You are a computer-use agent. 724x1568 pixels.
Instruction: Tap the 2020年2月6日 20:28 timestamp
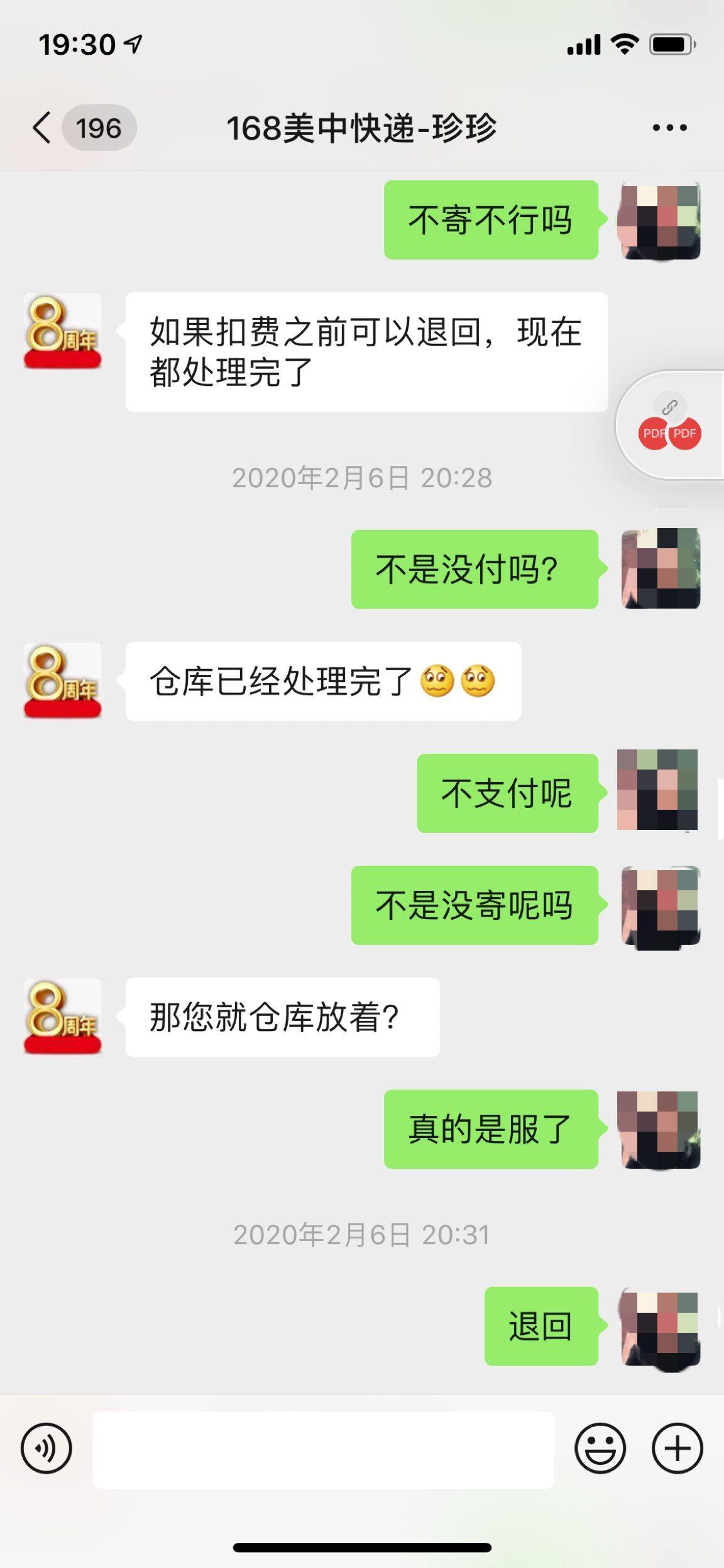pyautogui.click(x=362, y=479)
